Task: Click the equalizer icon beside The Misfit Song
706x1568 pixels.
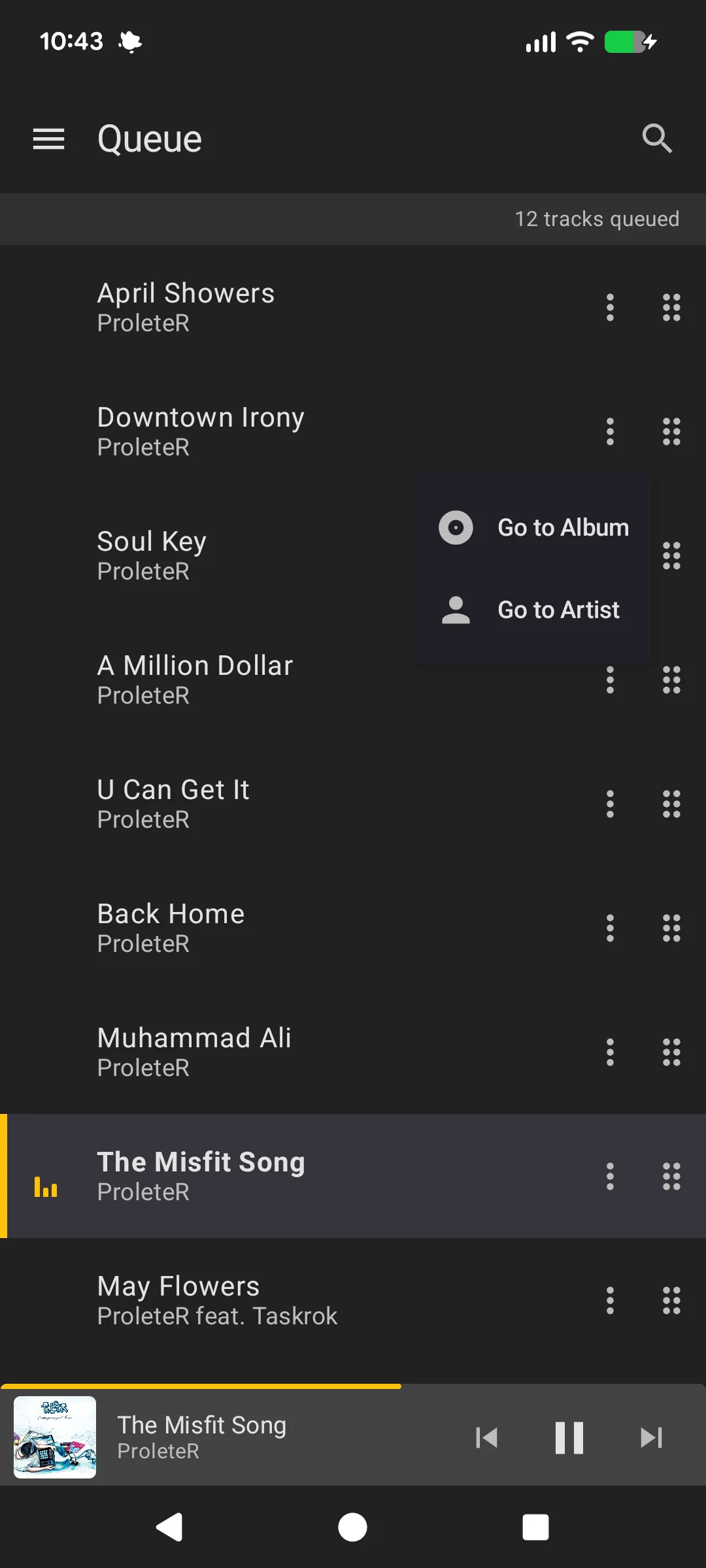Action: coord(44,1186)
